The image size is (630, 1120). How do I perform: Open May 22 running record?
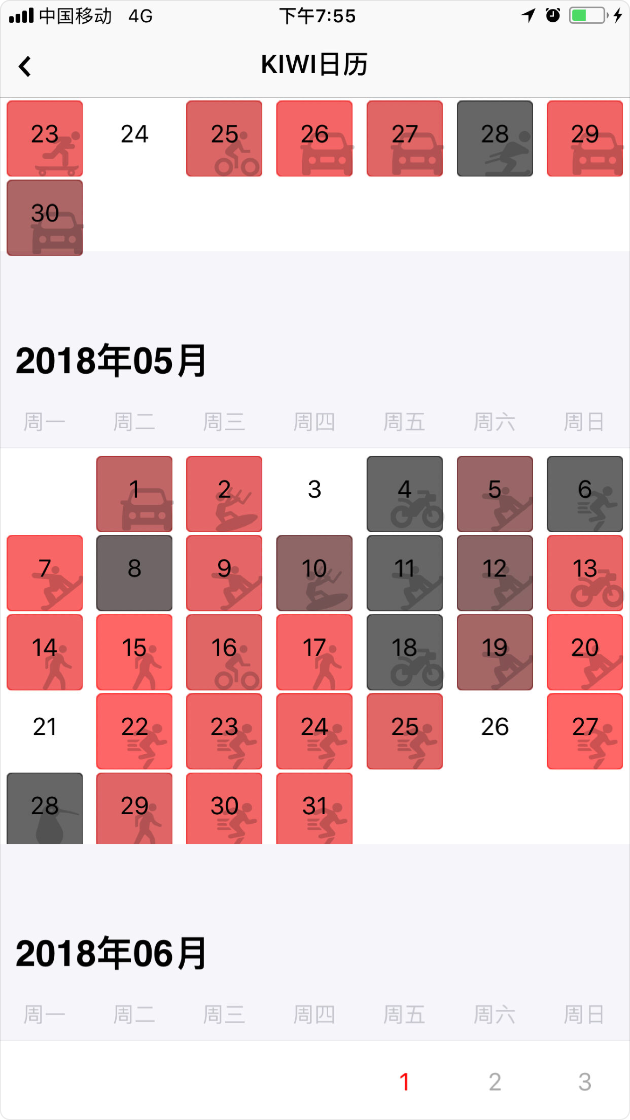point(134,731)
